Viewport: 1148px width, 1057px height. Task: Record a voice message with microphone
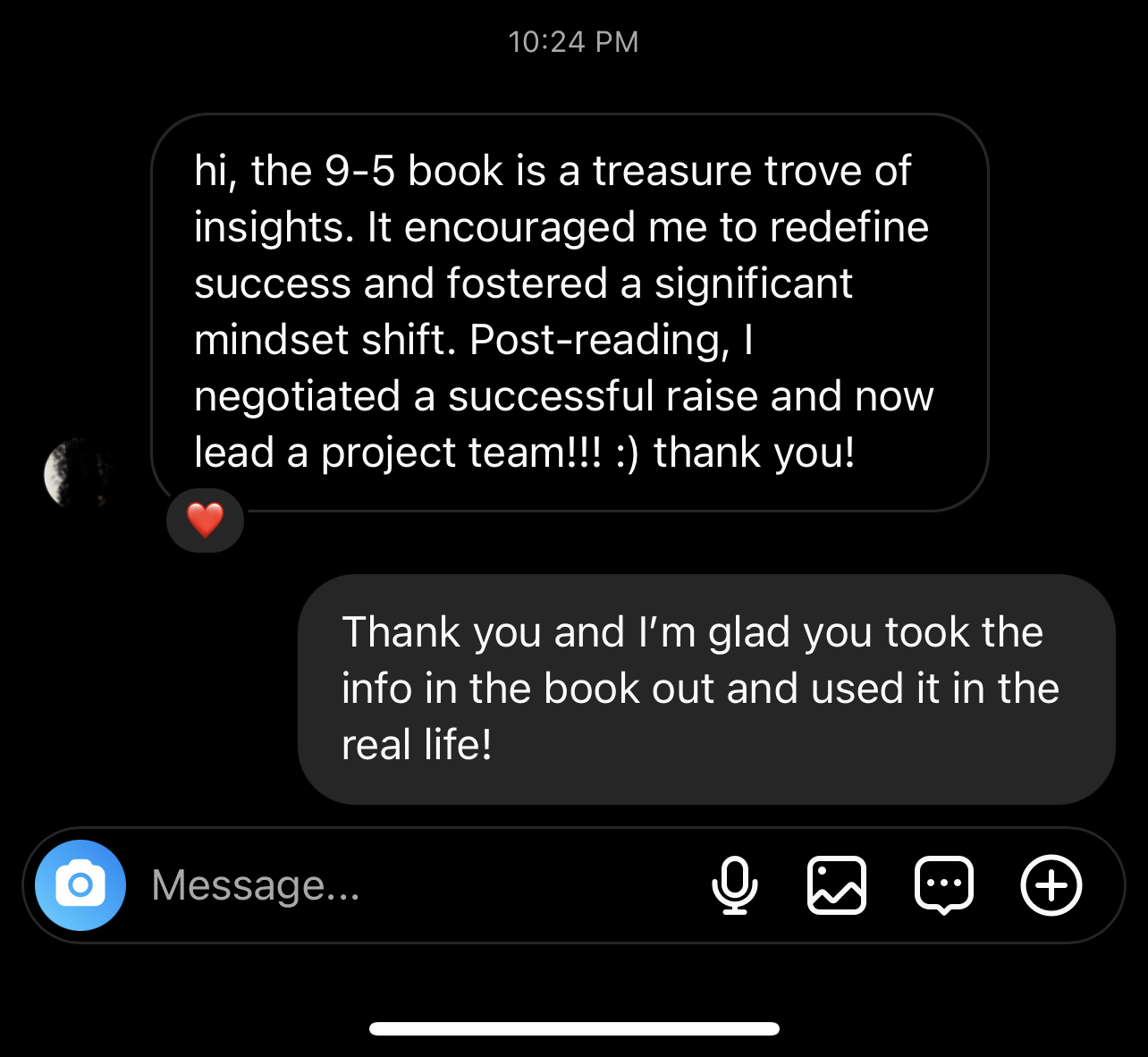(x=735, y=885)
